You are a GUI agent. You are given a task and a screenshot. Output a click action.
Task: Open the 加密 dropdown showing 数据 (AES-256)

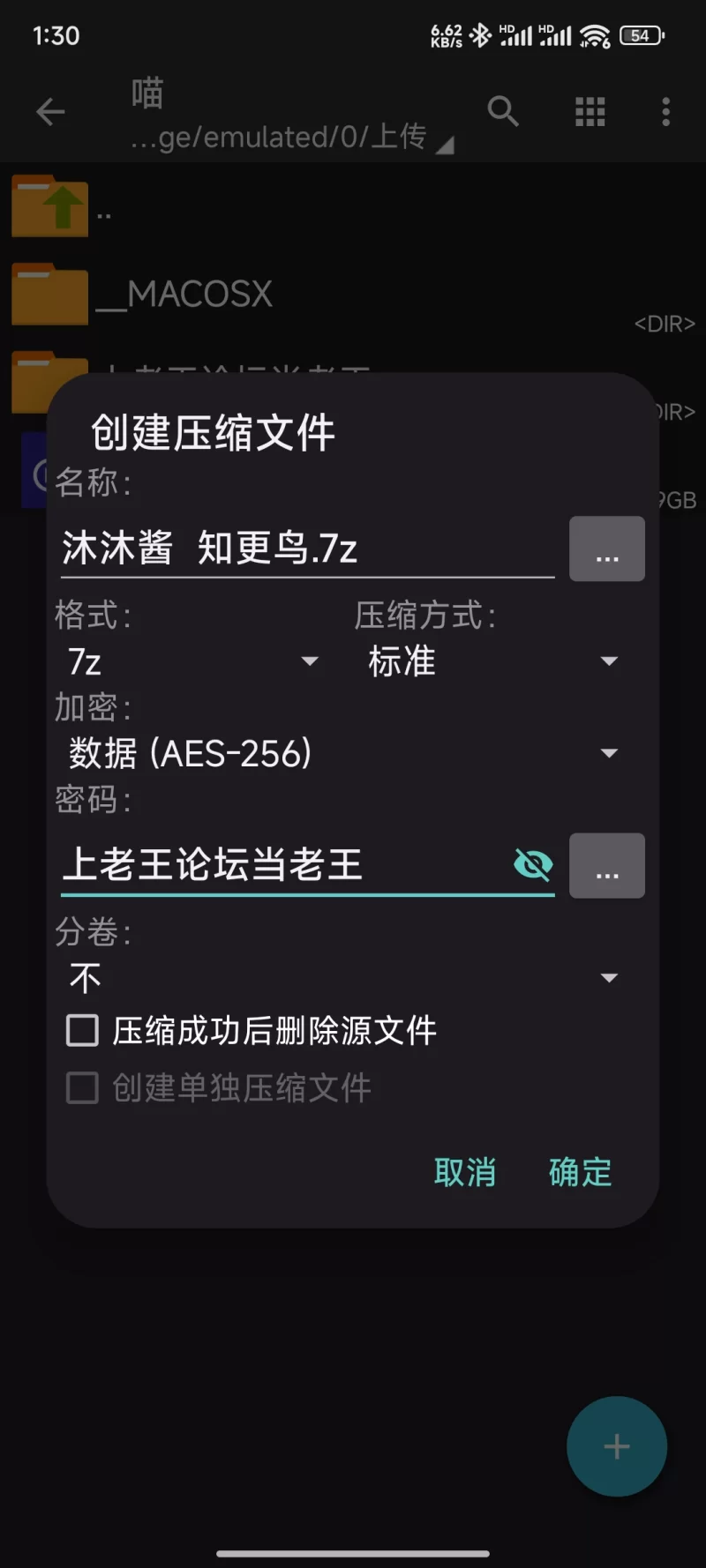pos(343,753)
